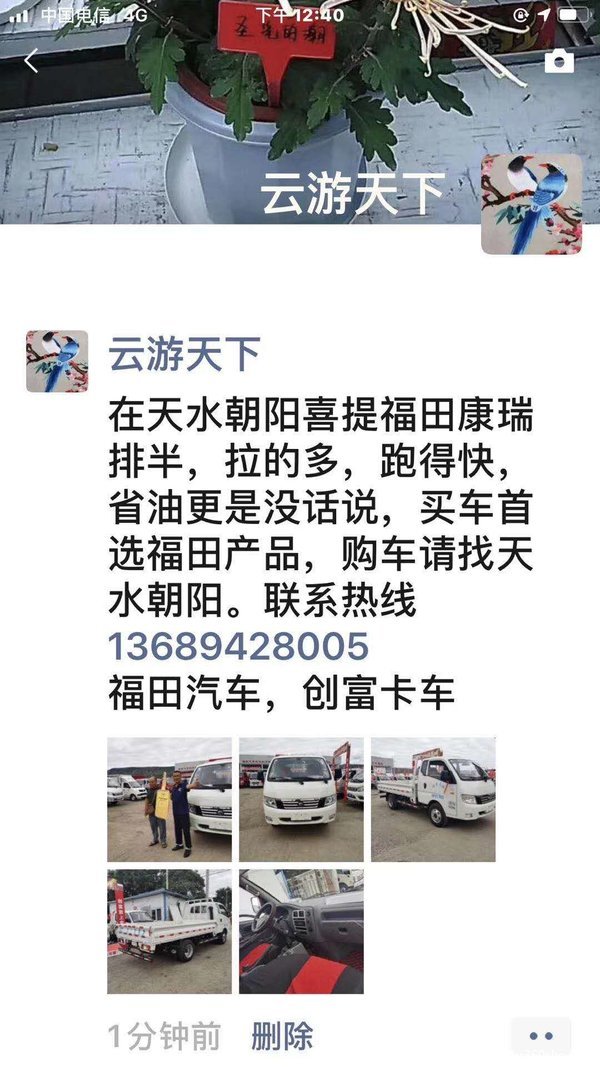View the rear cargo bed truck photo
This screenshot has width=600, height=1067.
169,931
